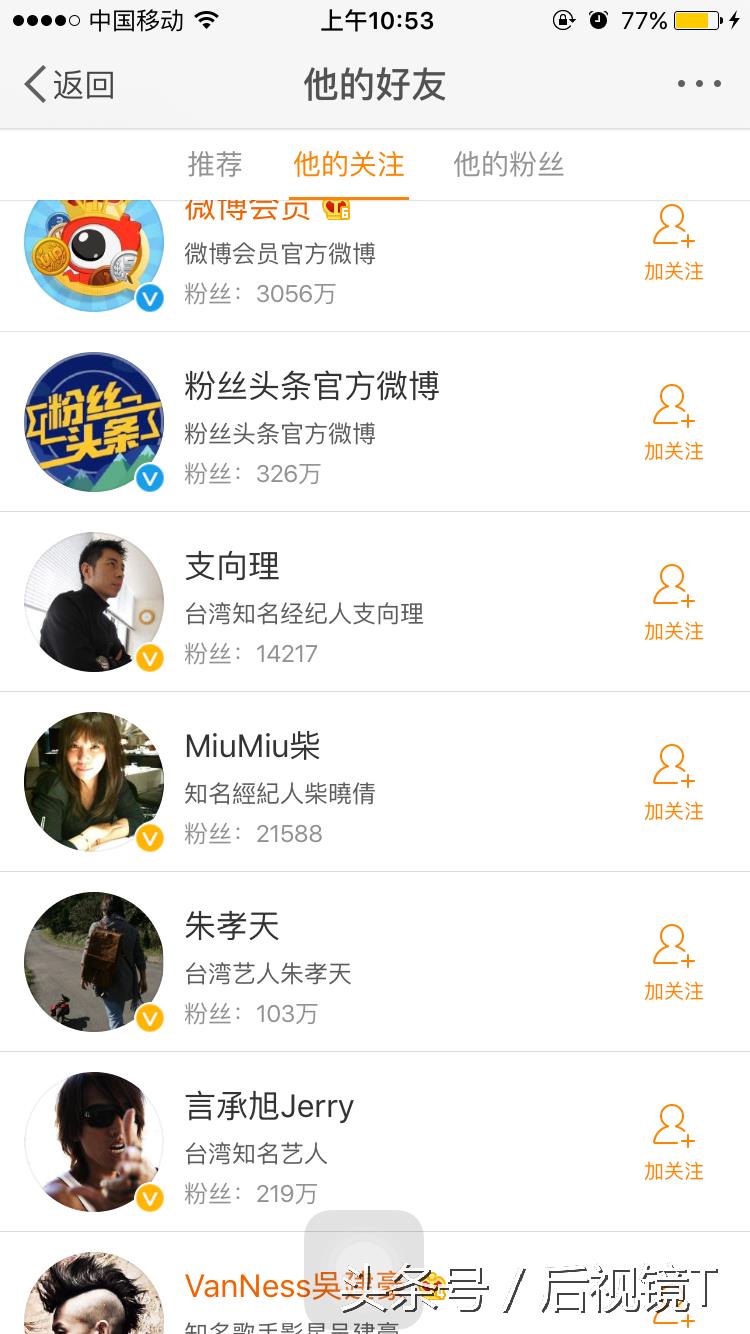Follow MiuMiu柴 using 加关注
The image size is (750, 1334).
coord(673,783)
